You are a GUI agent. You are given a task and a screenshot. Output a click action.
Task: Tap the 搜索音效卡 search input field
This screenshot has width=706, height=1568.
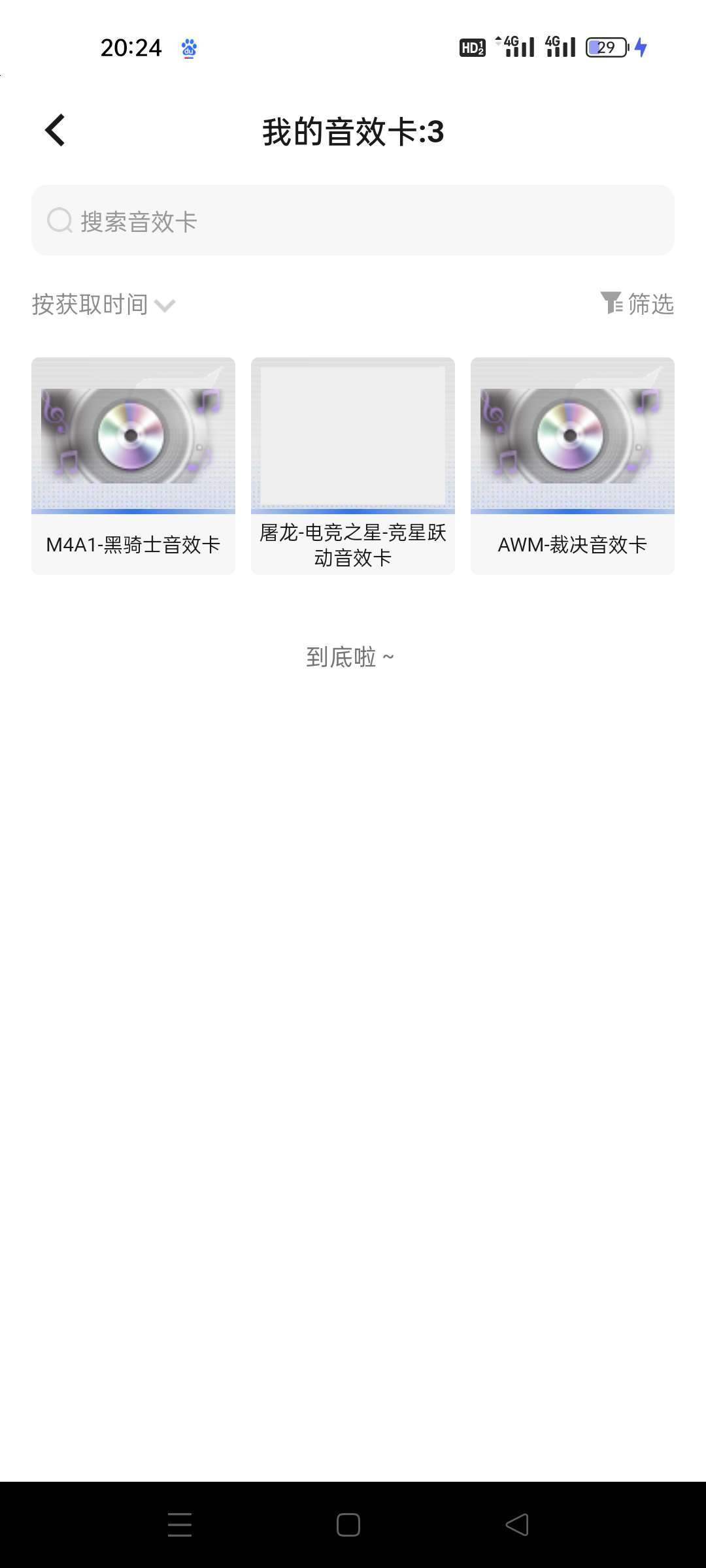click(353, 221)
